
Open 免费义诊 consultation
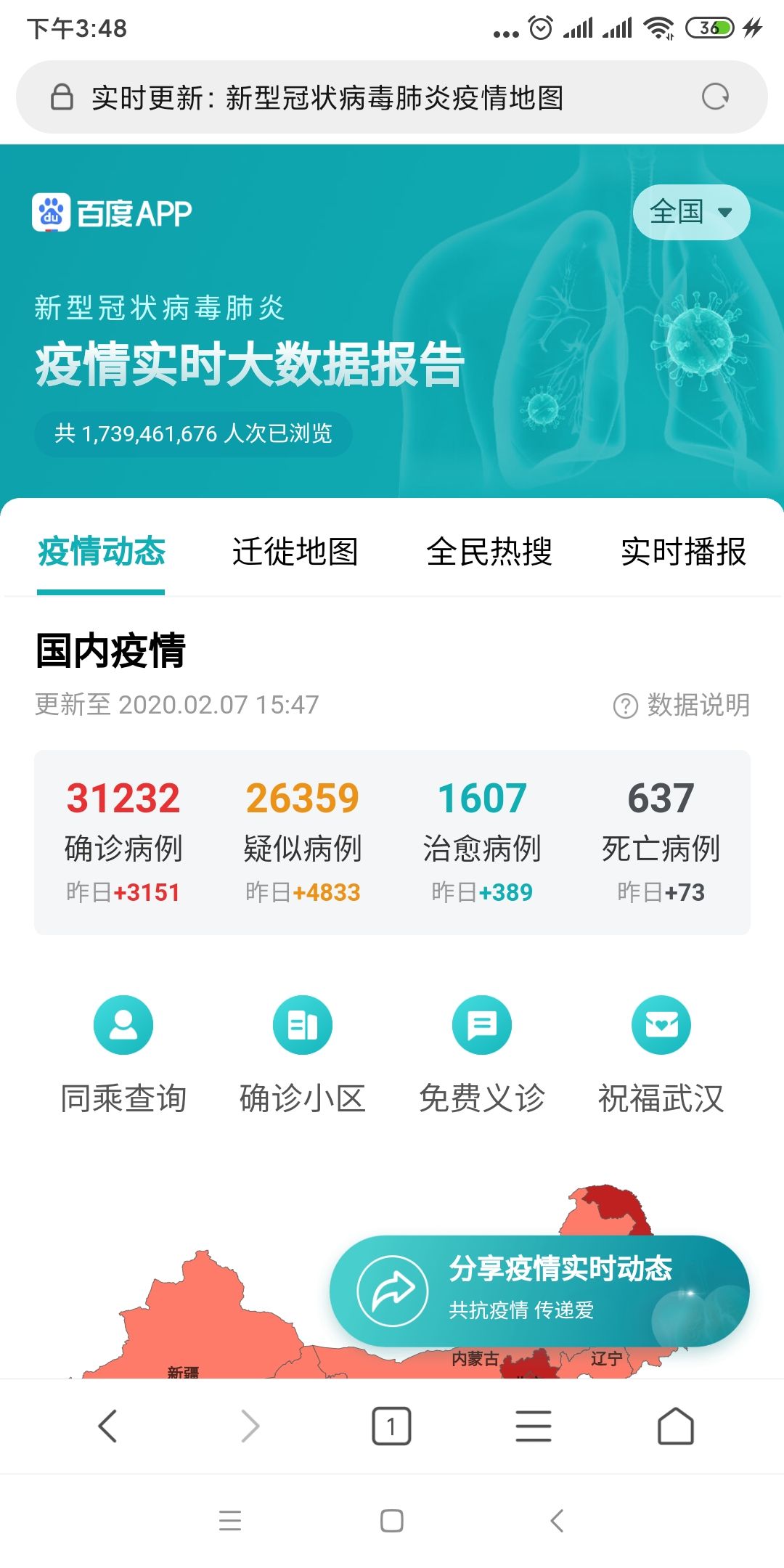click(482, 1053)
